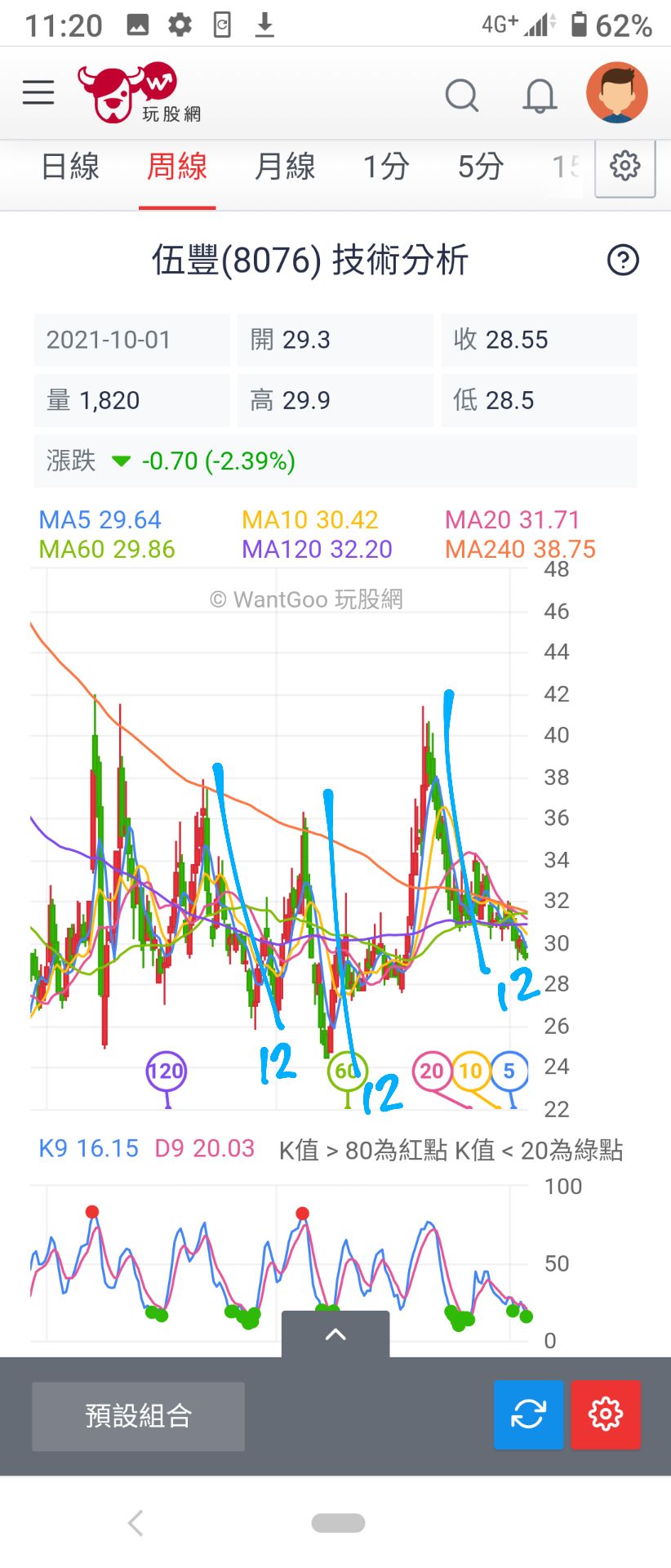Open the search icon
Image resolution: width=671 pixels, height=1568 pixels.
(461, 95)
